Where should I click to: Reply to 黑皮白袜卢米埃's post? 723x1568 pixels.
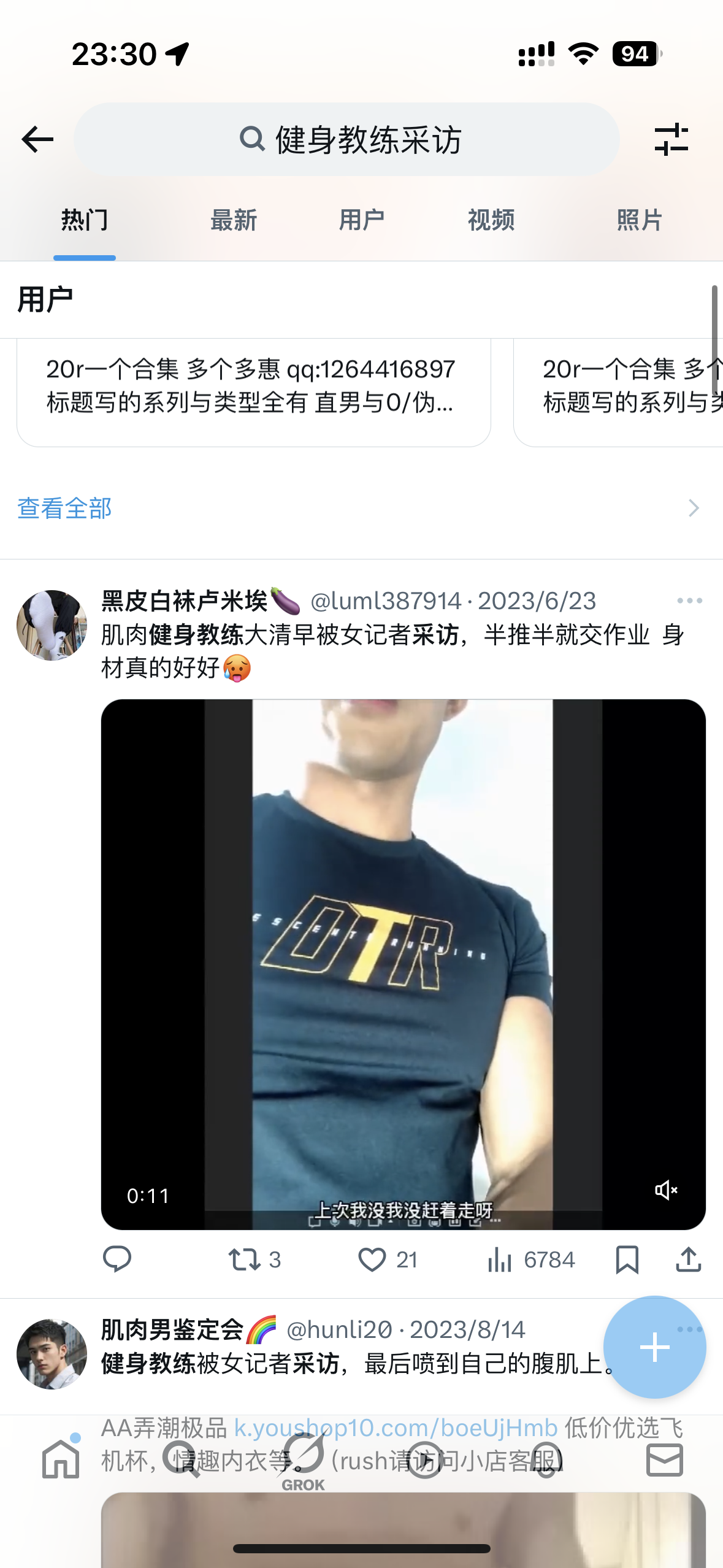click(117, 1259)
